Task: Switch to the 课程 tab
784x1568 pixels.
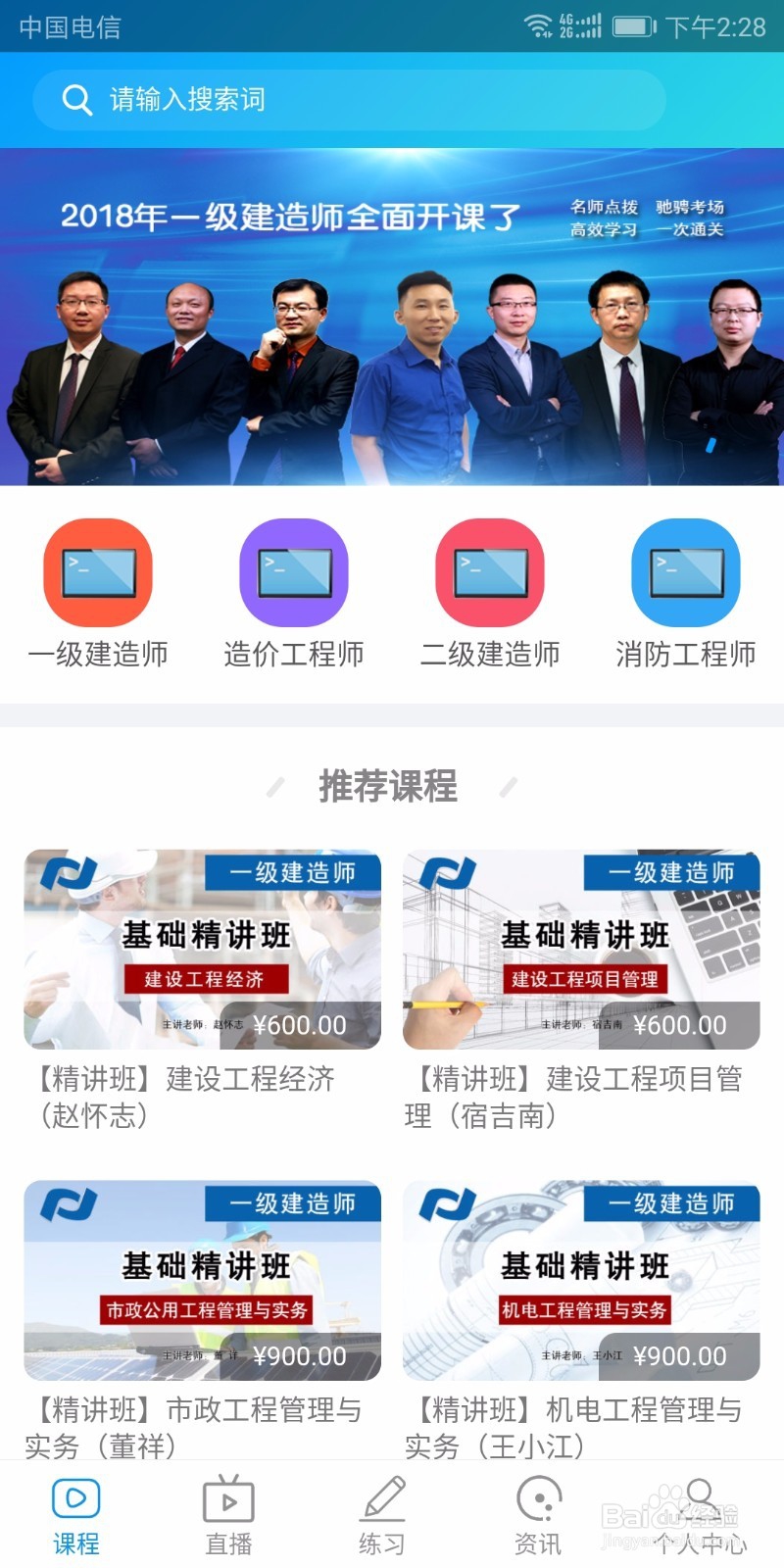Action: (x=74, y=1514)
